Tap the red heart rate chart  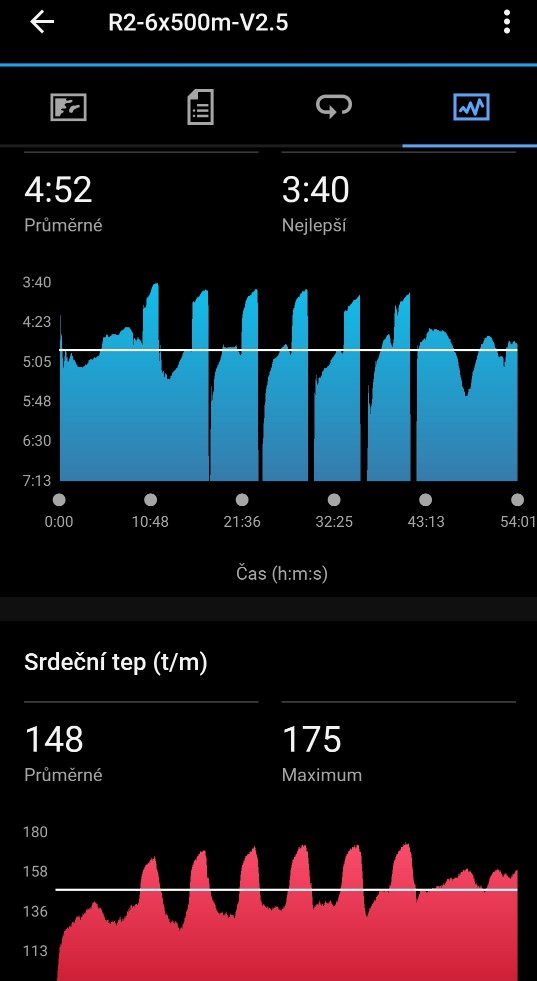[x=287, y=912]
